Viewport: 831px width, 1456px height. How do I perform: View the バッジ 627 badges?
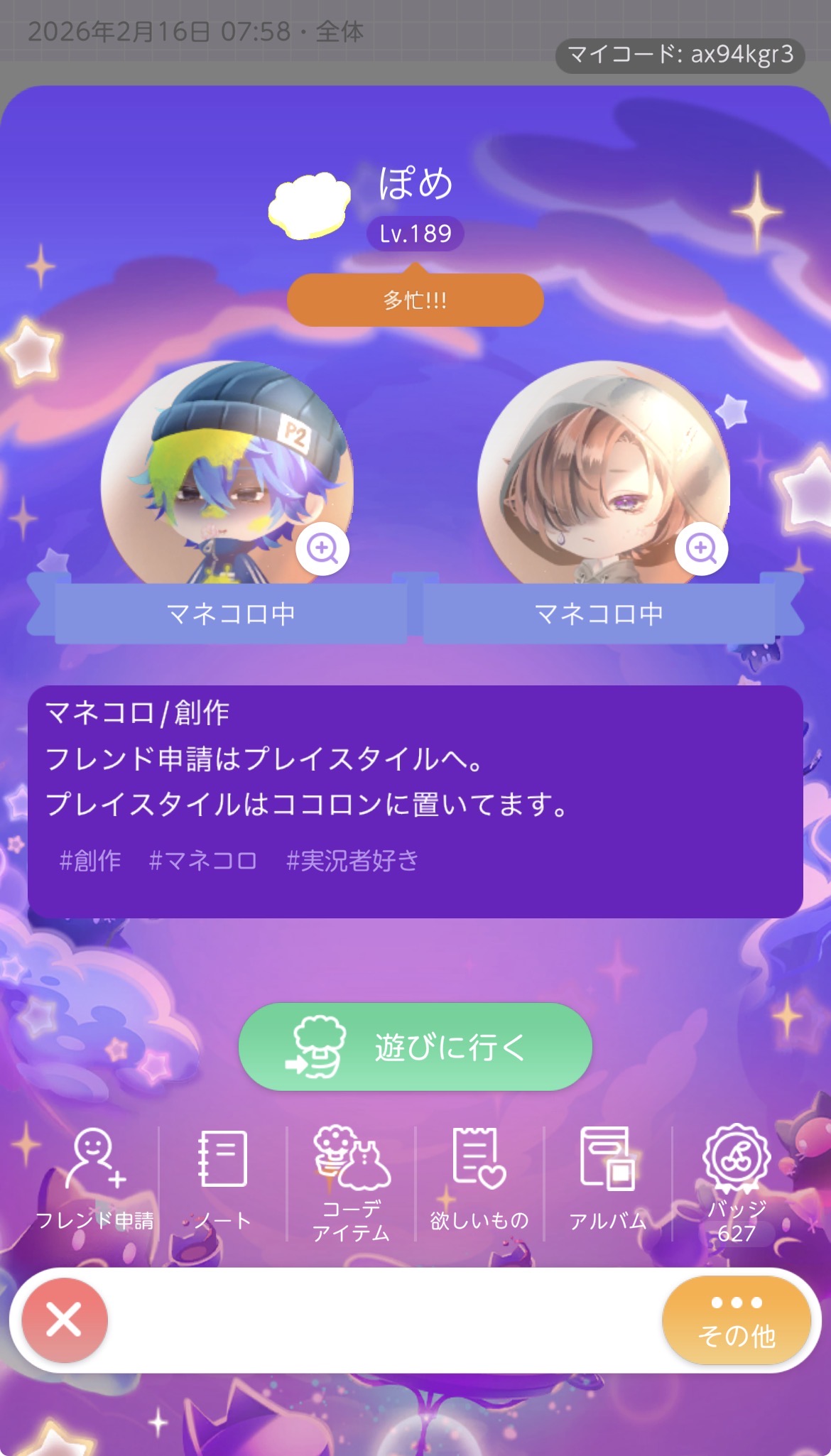tap(737, 1182)
